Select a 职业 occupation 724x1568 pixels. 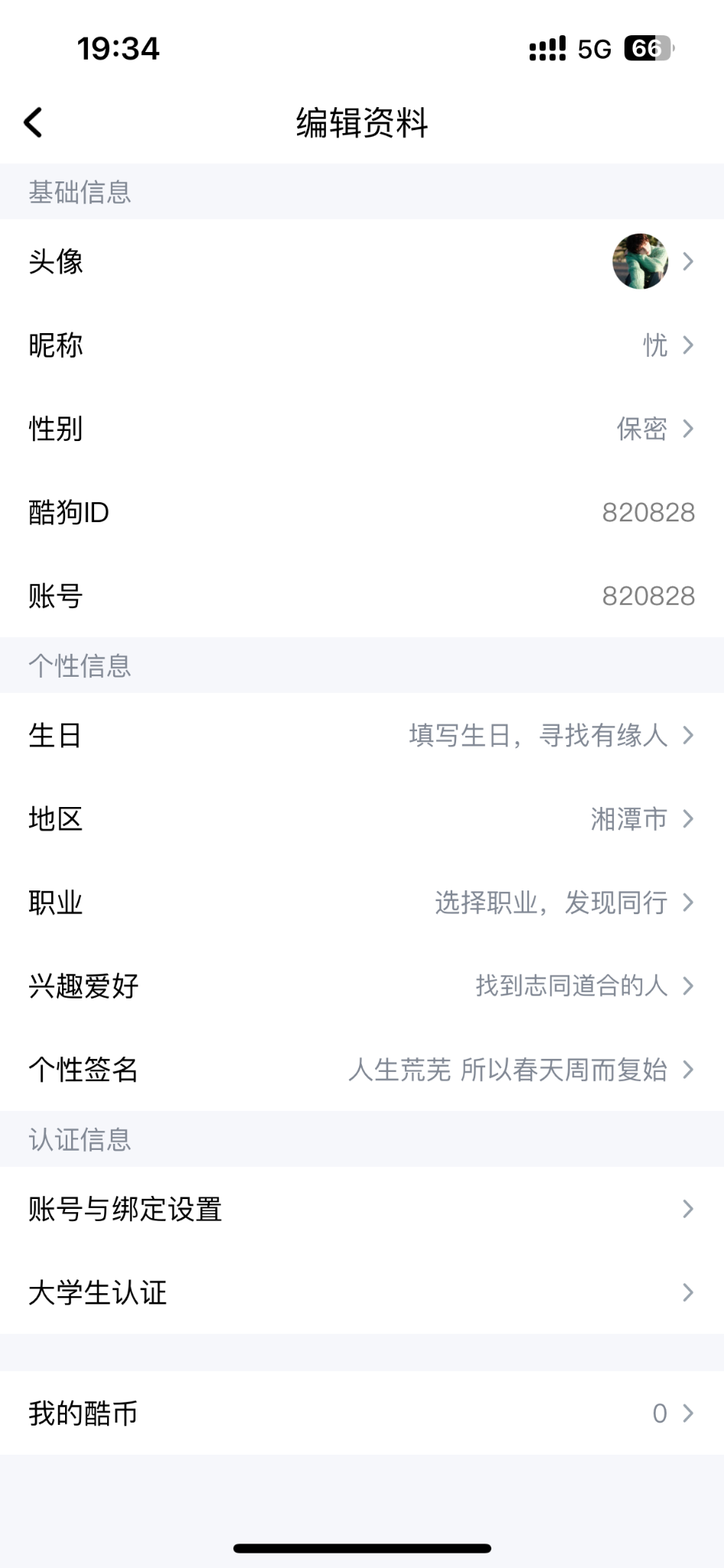(361, 903)
